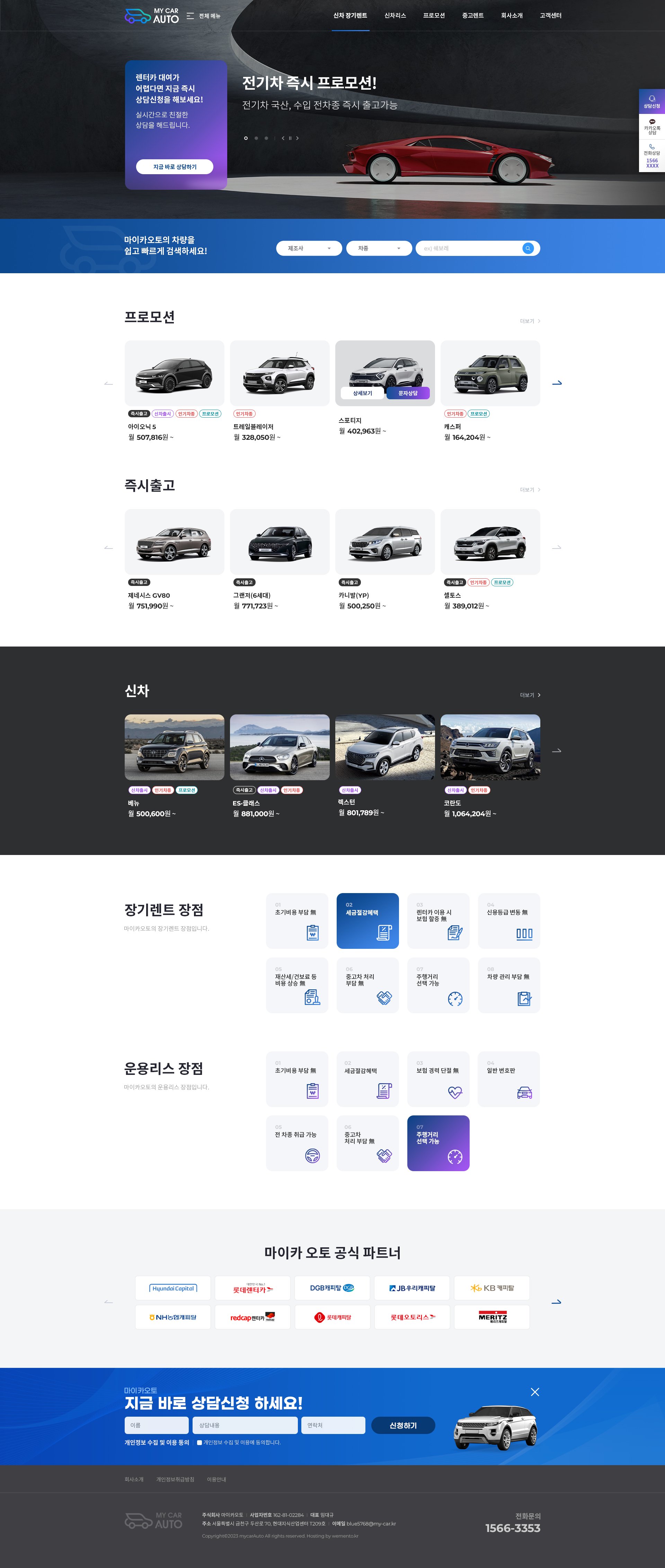Switch to the 신차 장기렌트 tab
This screenshot has width=665, height=1568.
(x=350, y=16)
